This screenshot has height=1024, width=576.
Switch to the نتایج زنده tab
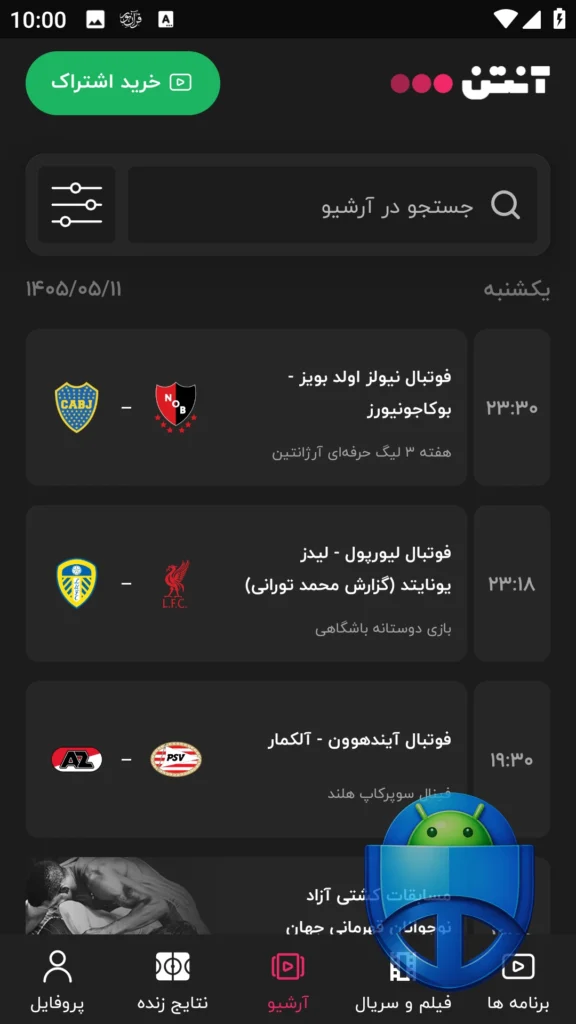(172, 980)
